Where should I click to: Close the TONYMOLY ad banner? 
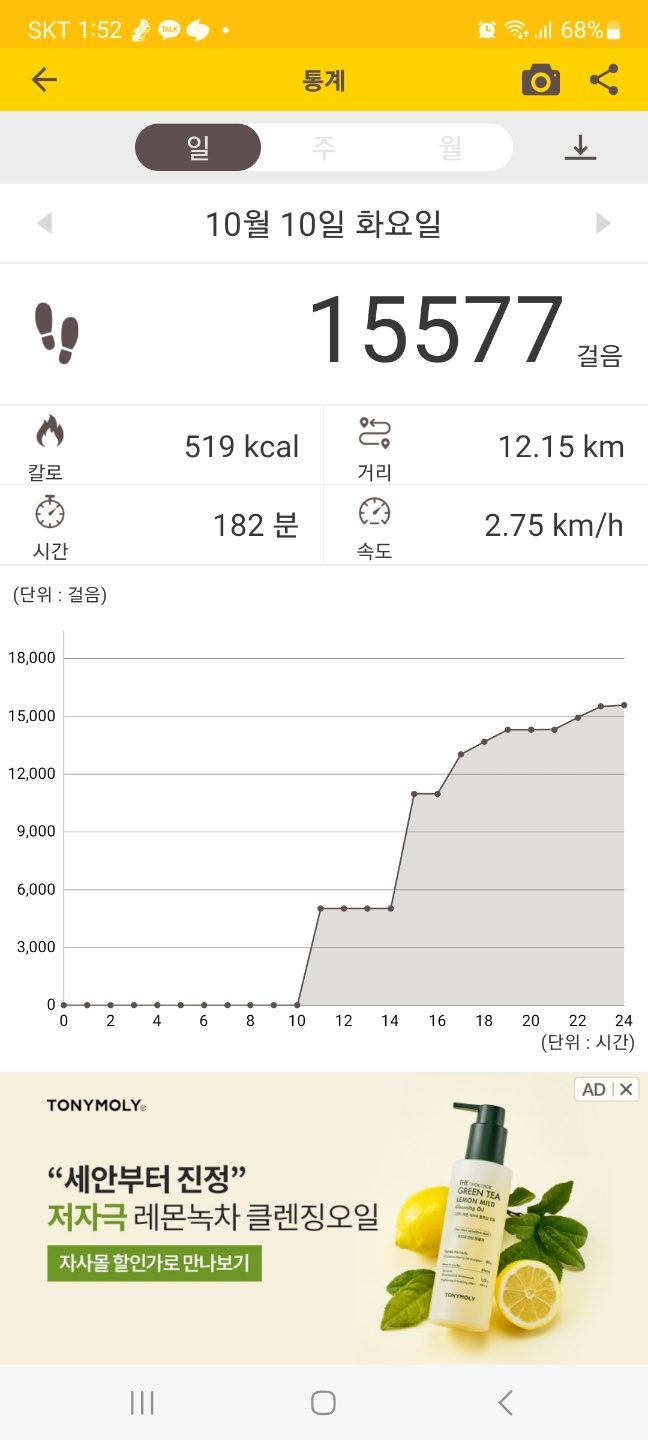pos(626,1089)
